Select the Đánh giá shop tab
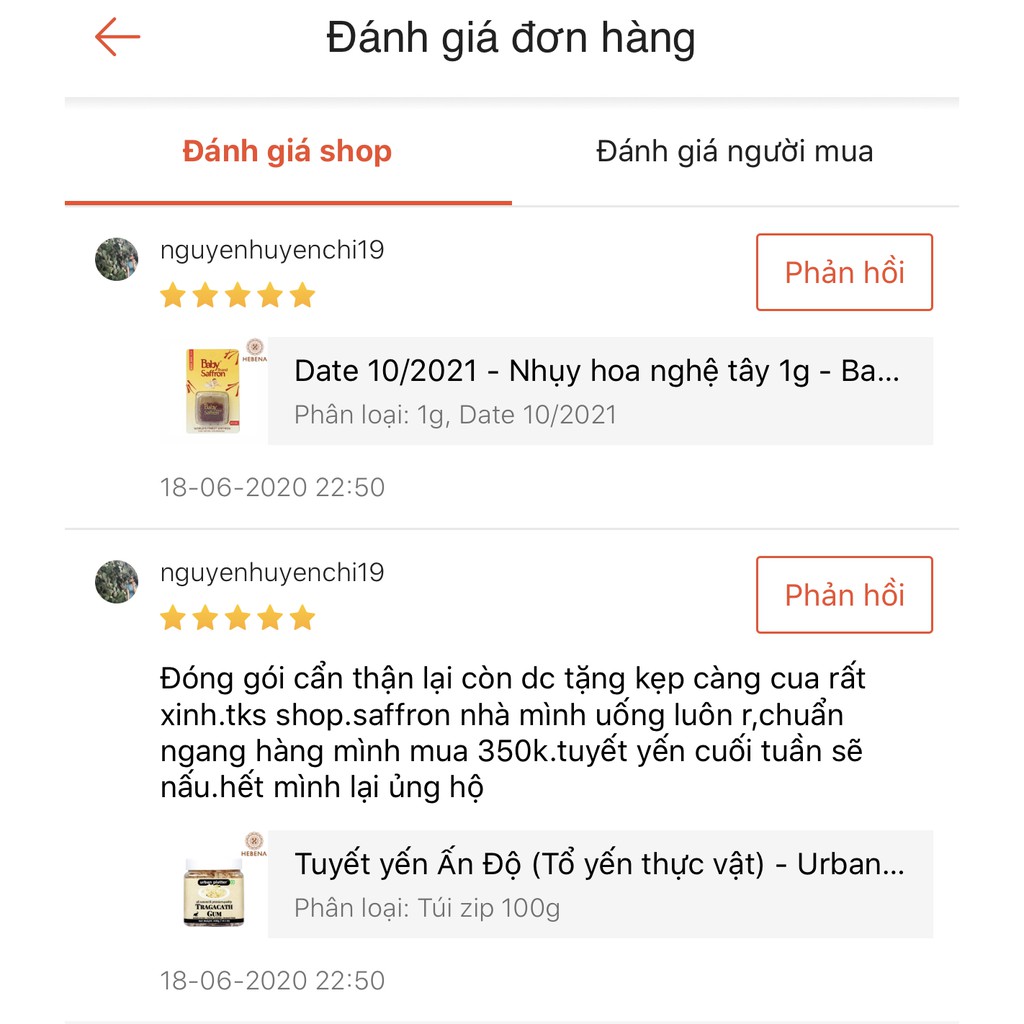Viewport: 1024px width, 1024px height. (x=287, y=152)
